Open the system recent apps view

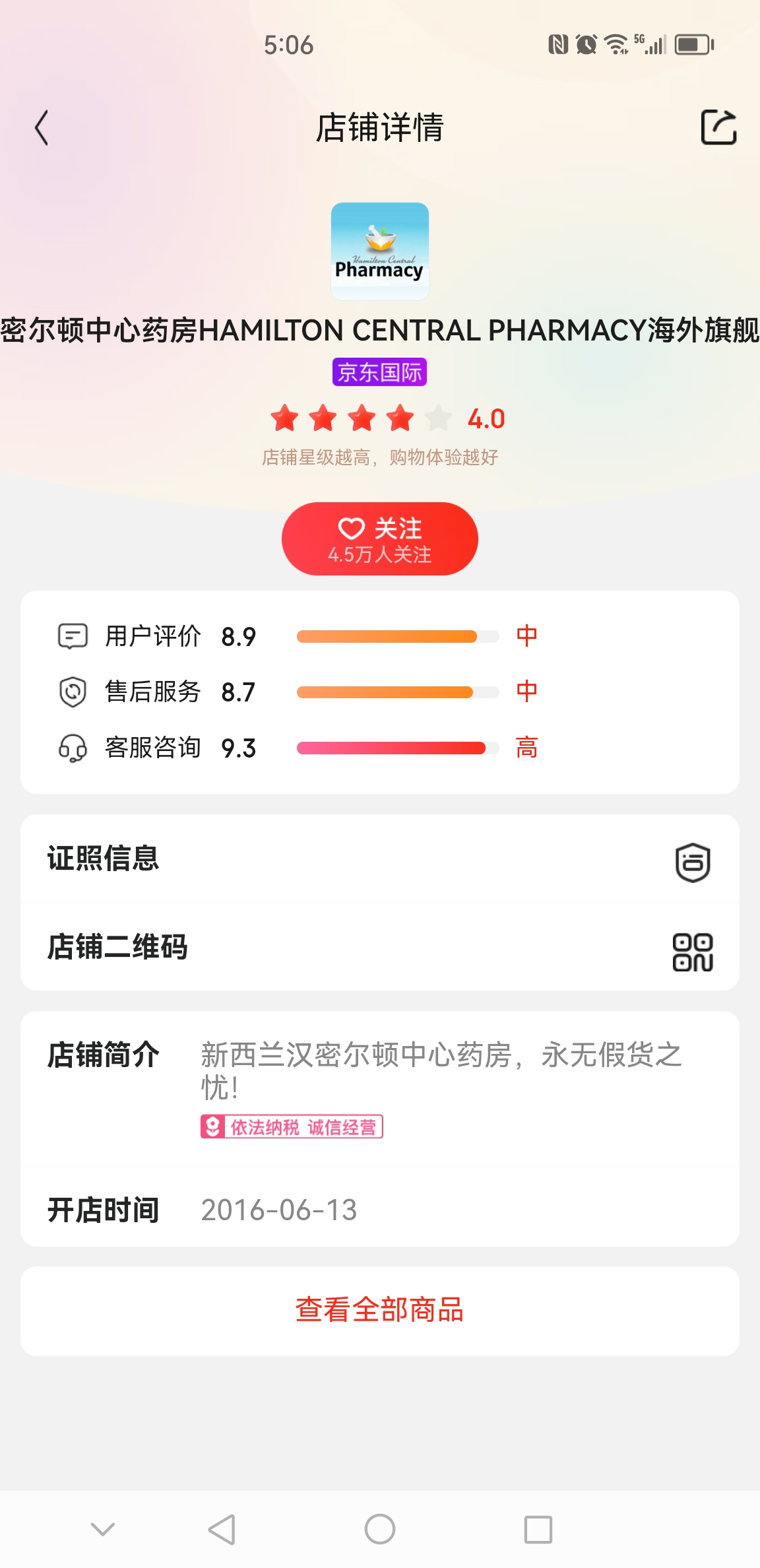point(538,1529)
